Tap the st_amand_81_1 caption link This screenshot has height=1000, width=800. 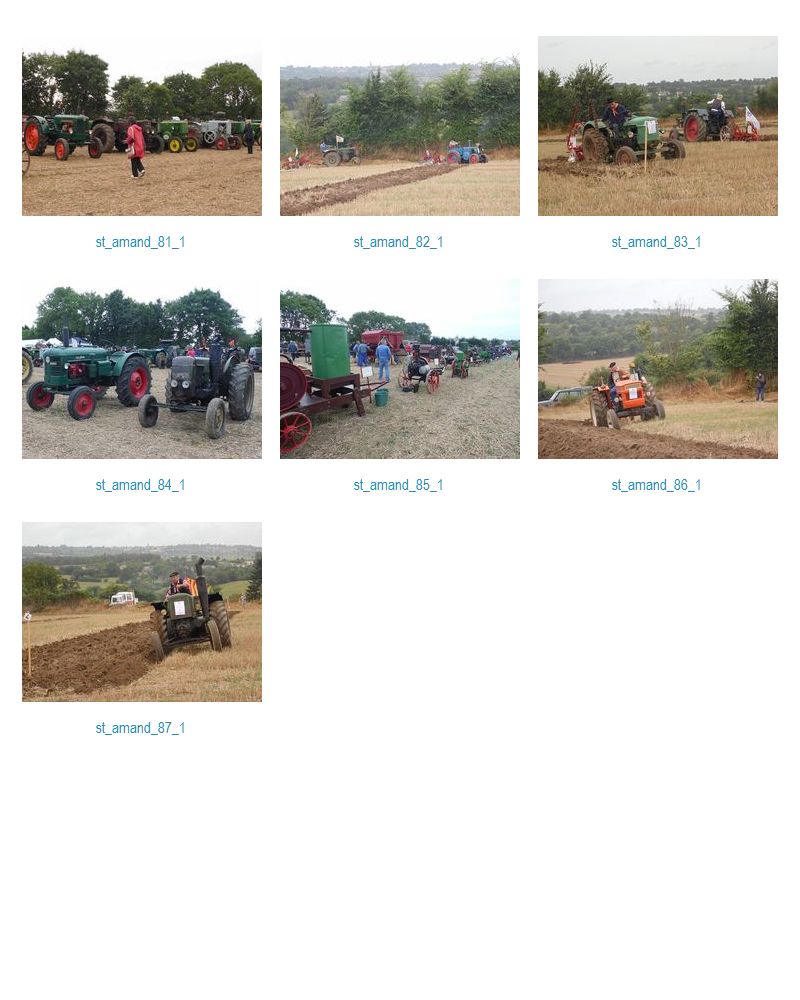pos(140,242)
